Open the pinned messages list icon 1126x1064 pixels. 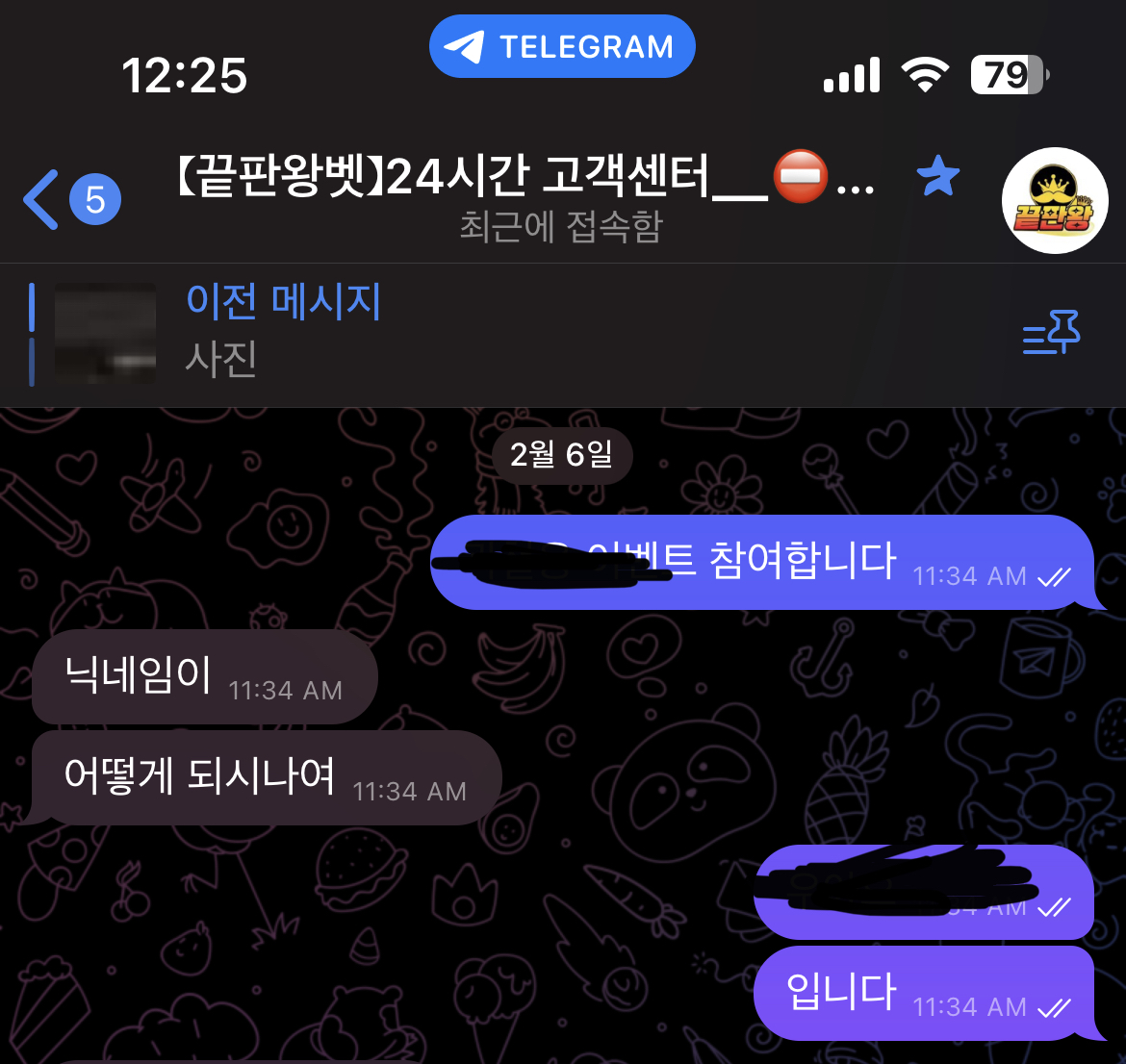(1051, 333)
